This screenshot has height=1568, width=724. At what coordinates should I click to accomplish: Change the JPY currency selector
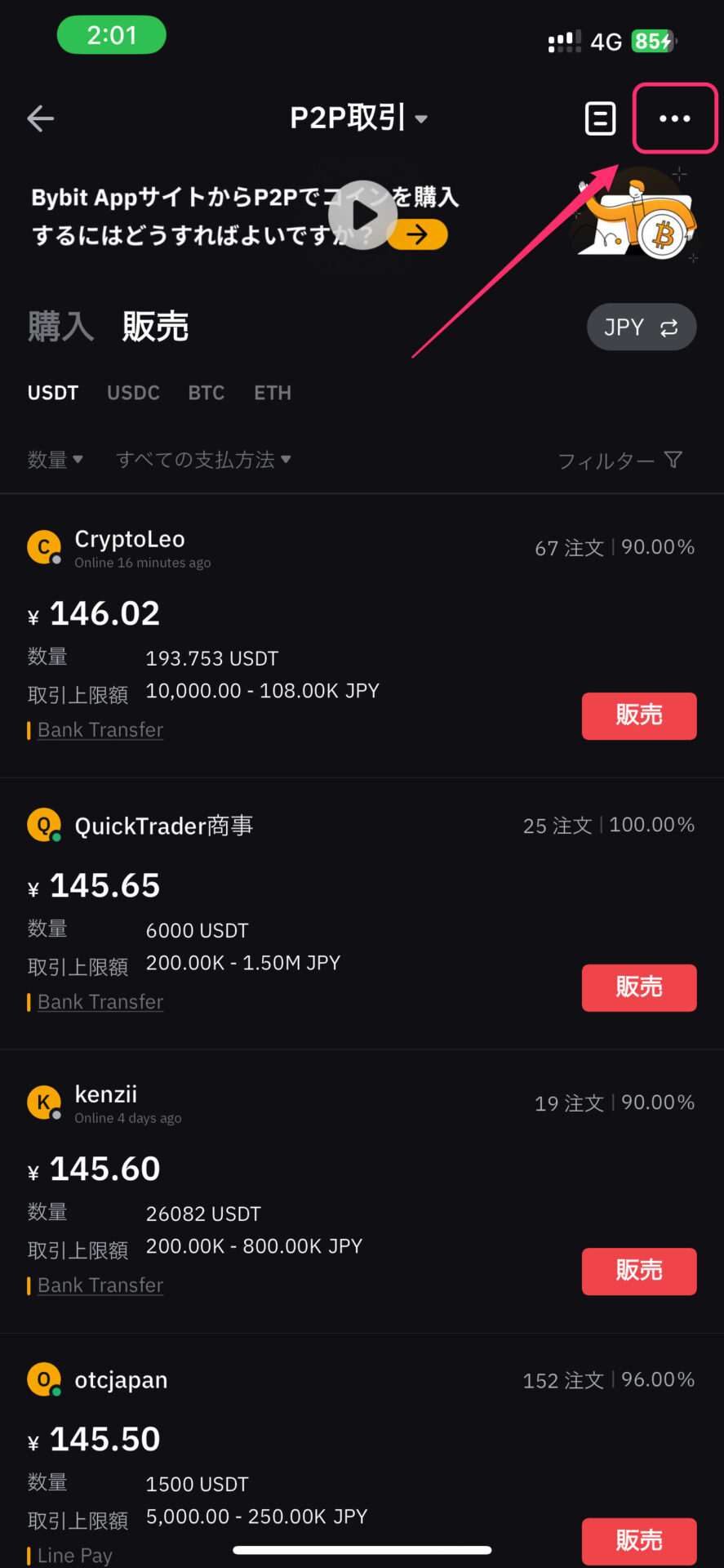point(642,327)
